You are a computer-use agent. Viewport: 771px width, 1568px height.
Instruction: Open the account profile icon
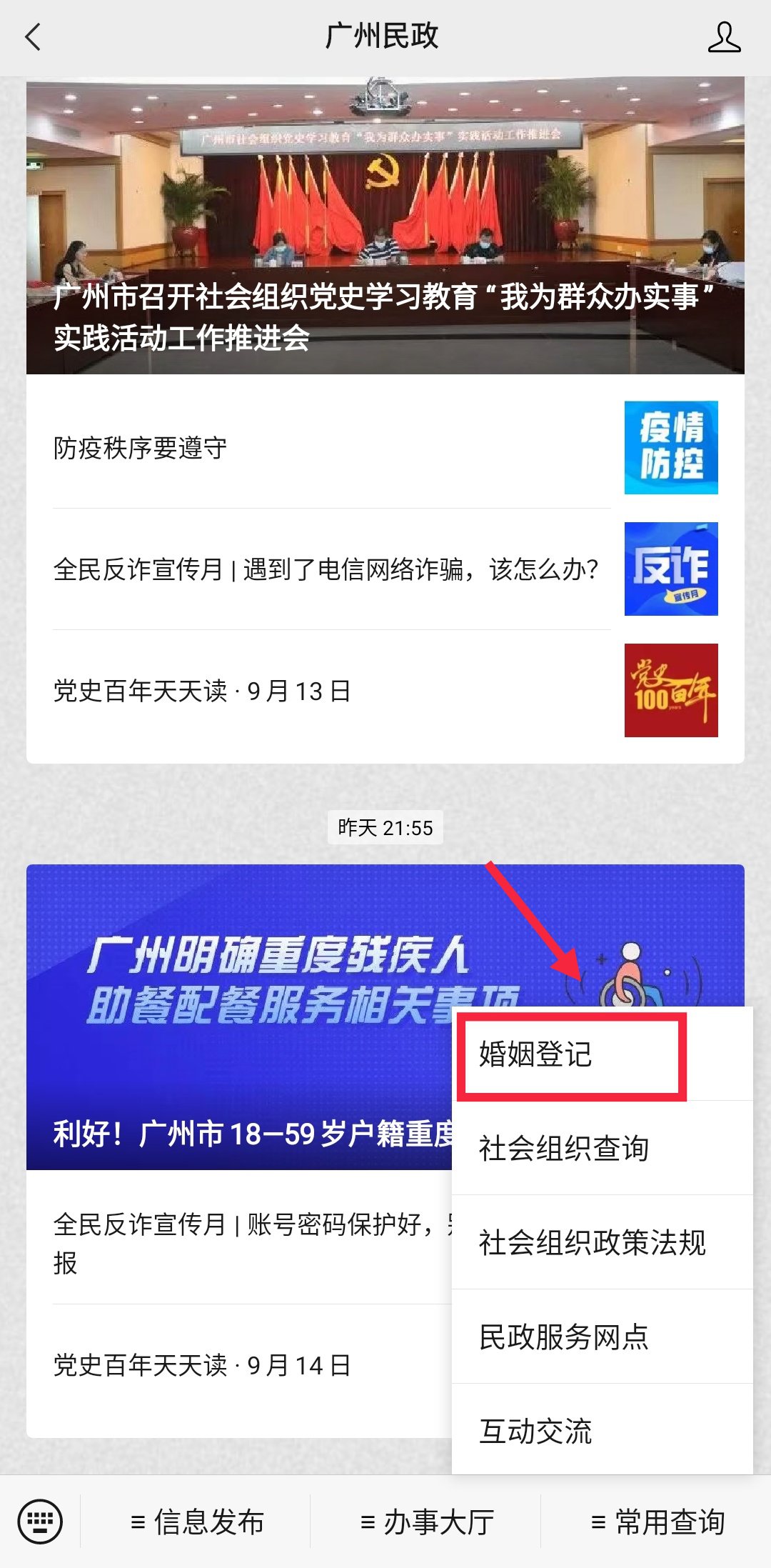[x=724, y=37]
